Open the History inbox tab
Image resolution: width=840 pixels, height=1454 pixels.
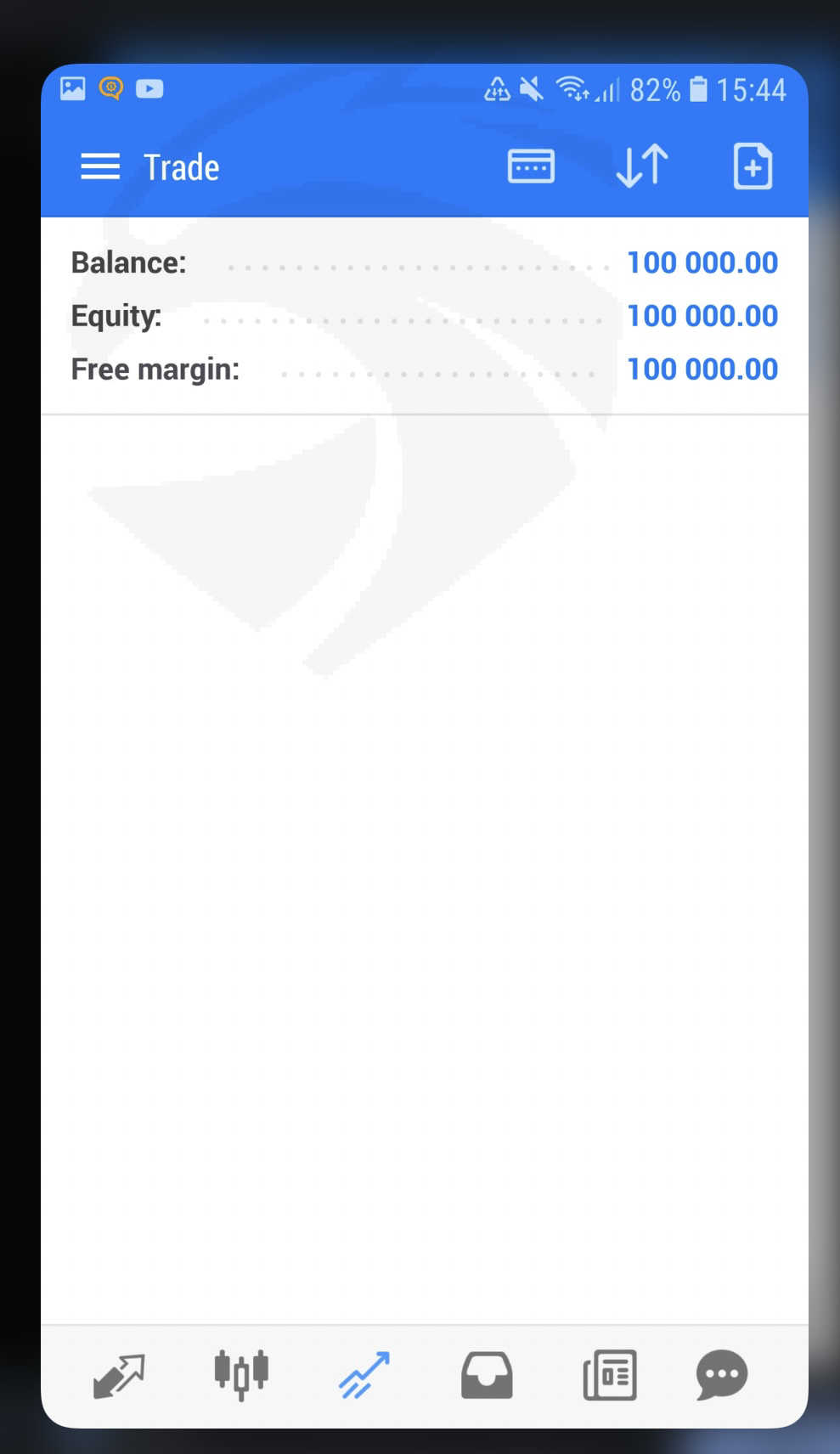[487, 1375]
